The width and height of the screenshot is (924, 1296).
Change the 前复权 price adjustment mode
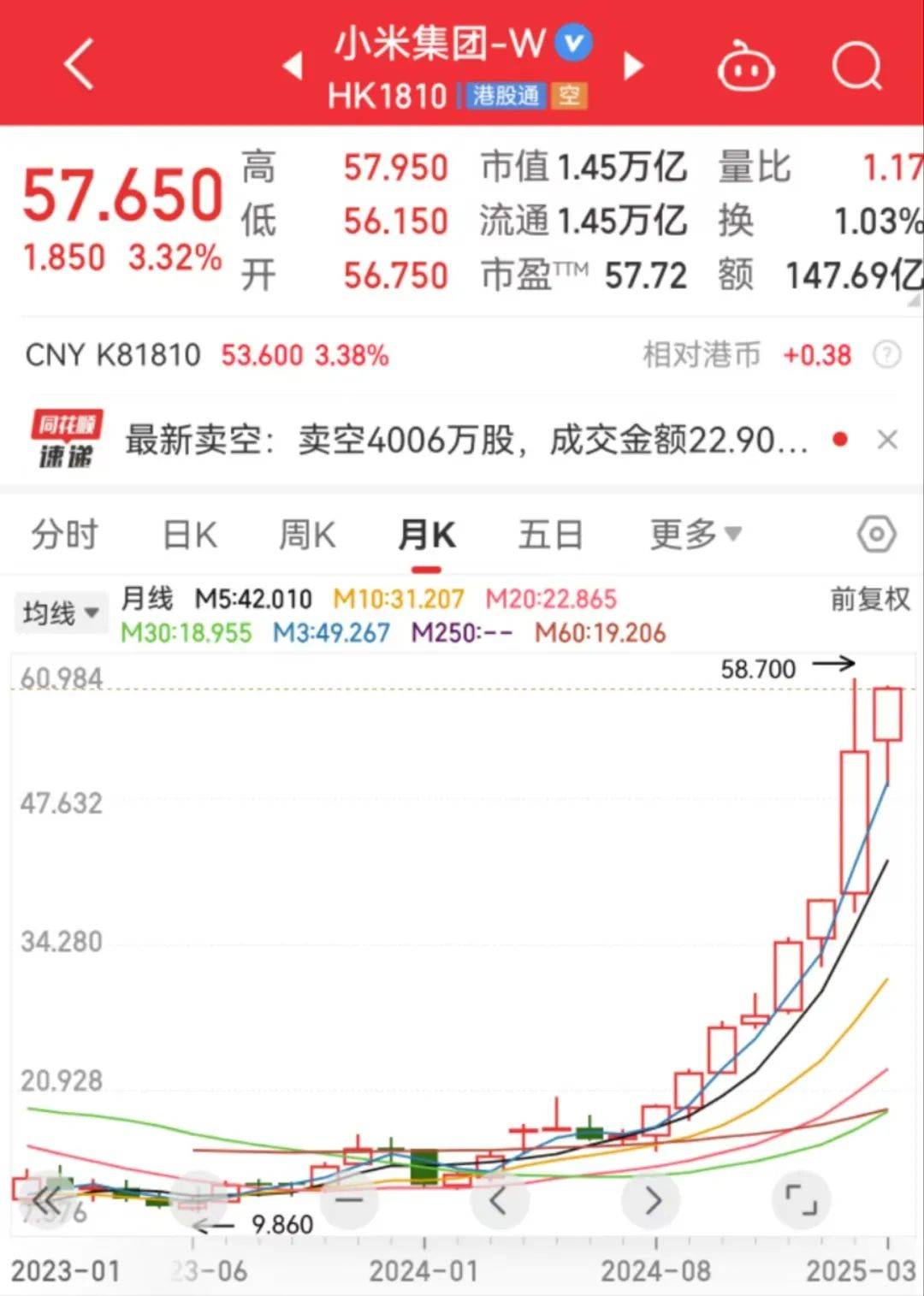tap(869, 599)
